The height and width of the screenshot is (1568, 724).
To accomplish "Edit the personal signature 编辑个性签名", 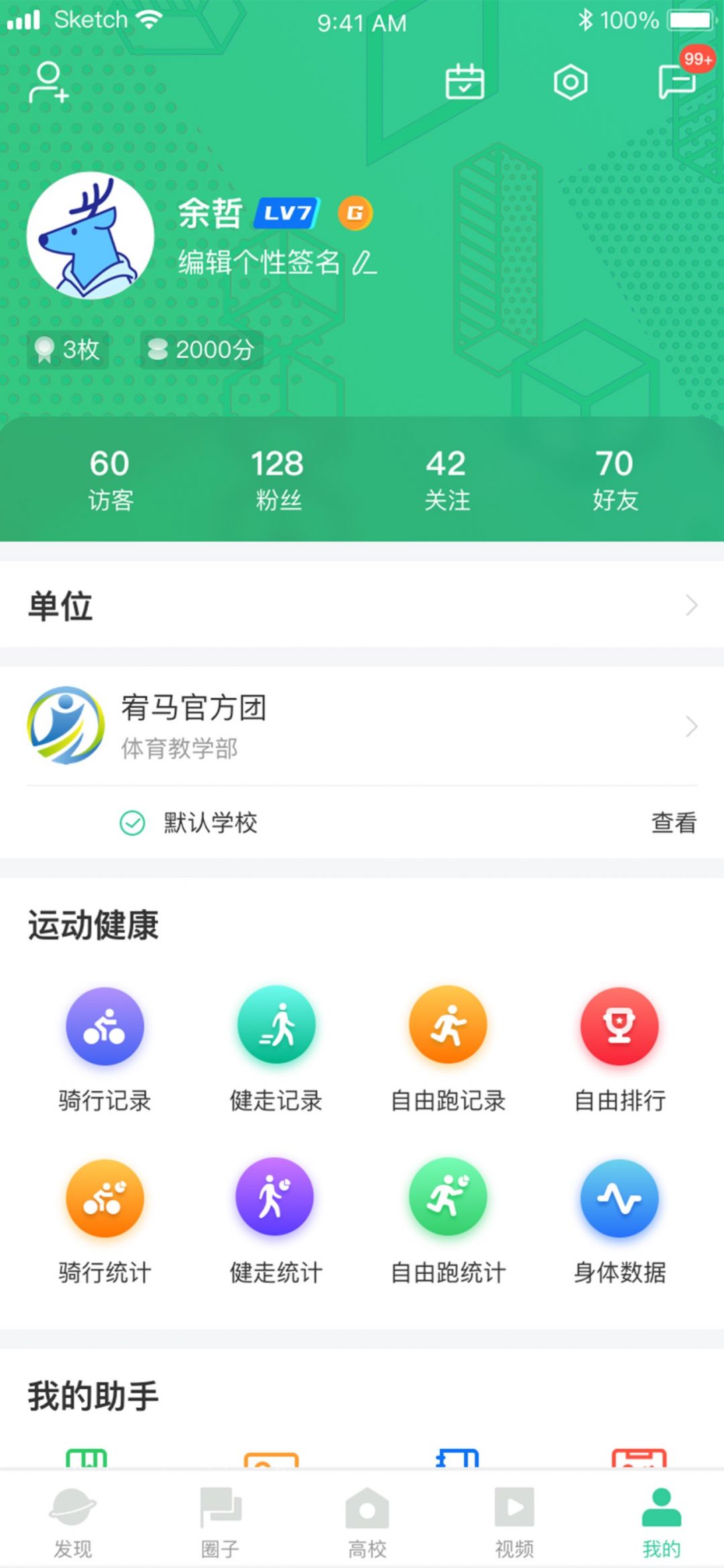I will [x=276, y=263].
